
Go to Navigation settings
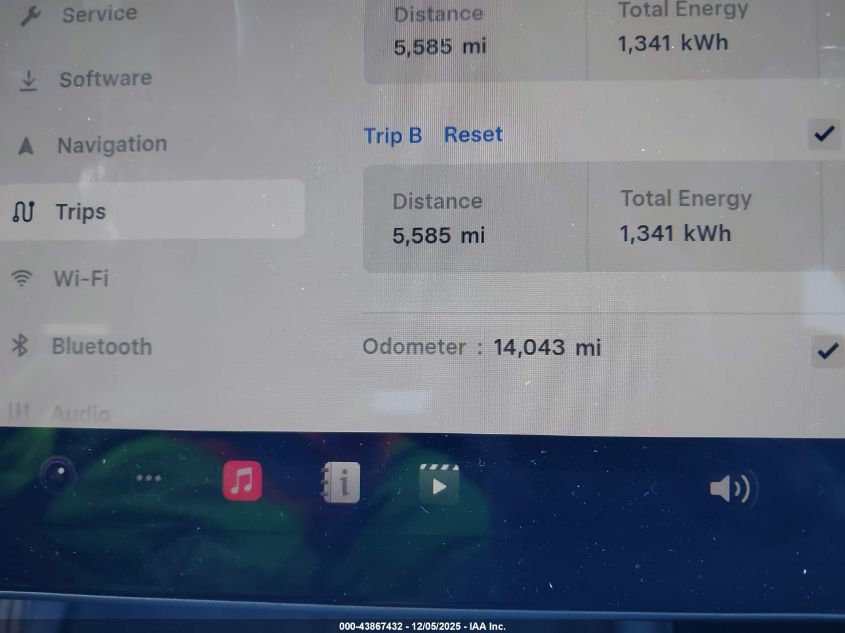click(110, 145)
